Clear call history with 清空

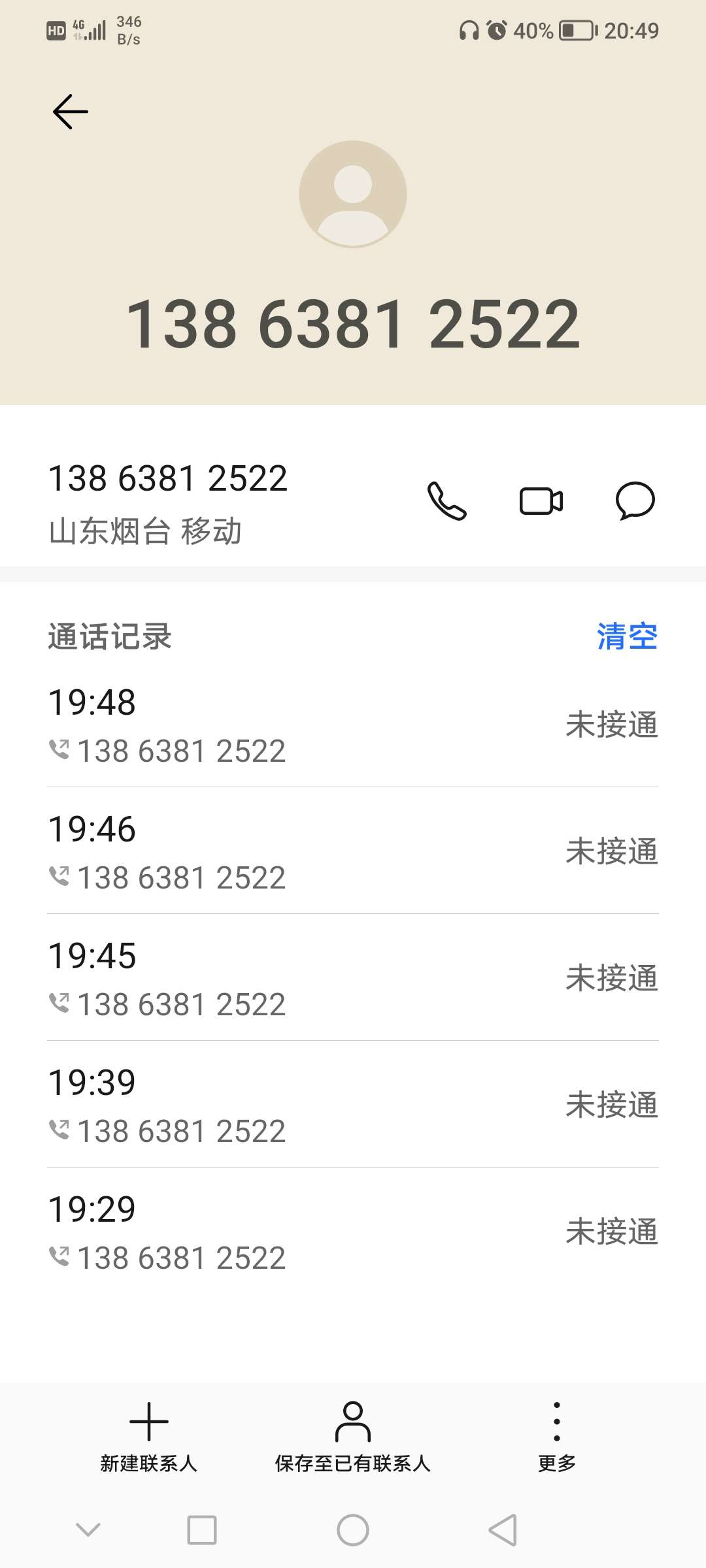[627, 636]
